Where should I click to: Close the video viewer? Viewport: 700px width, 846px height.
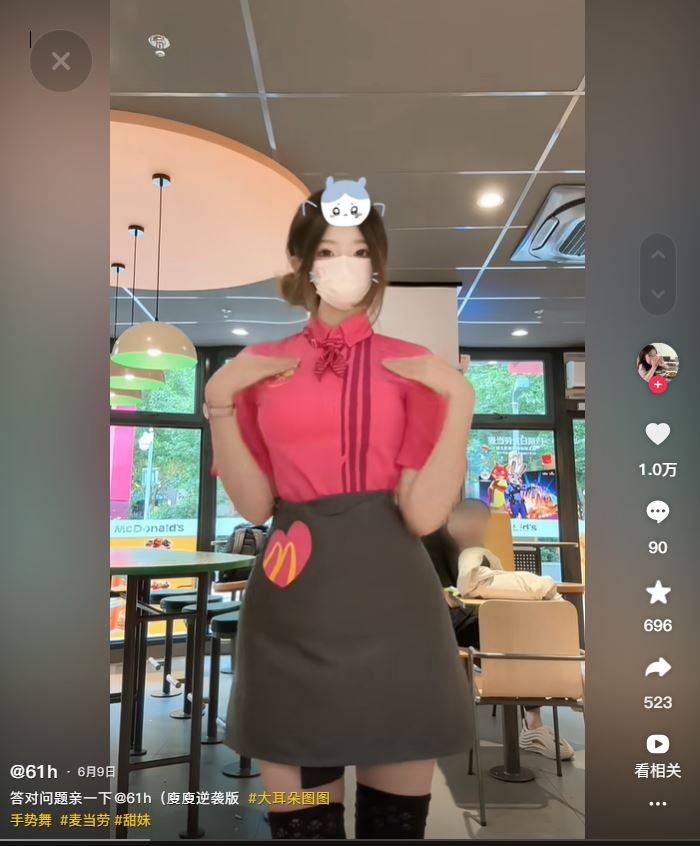click(61, 61)
